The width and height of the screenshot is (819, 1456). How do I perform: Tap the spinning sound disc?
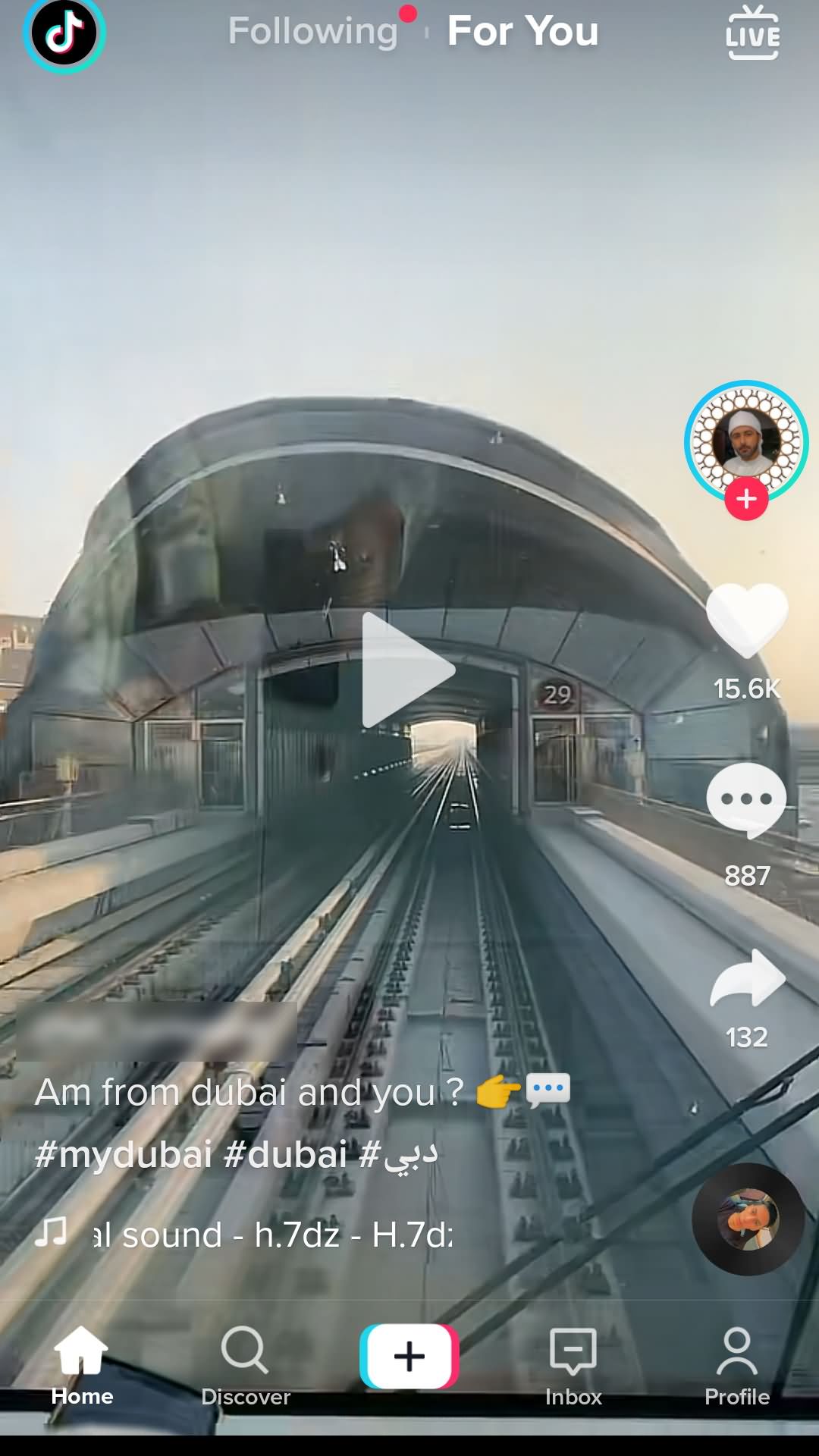(x=748, y=1219)
